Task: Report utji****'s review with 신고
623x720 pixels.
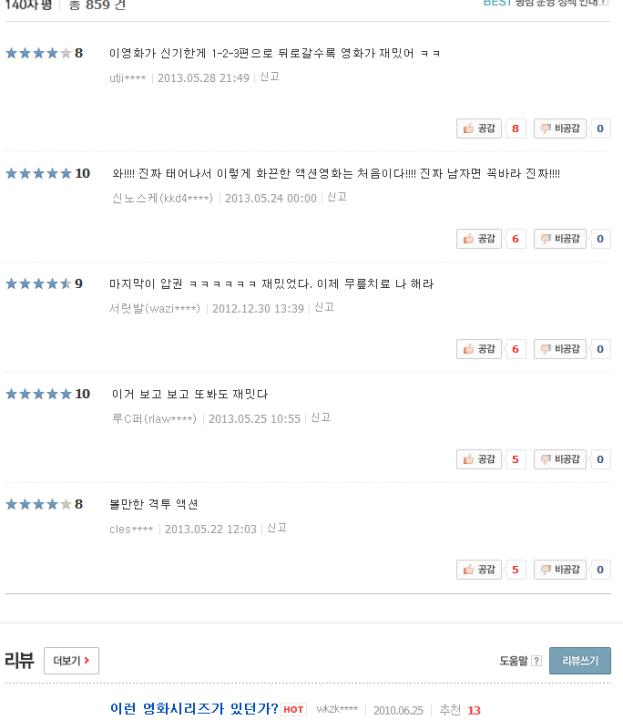Action: [x=269, y=77]
